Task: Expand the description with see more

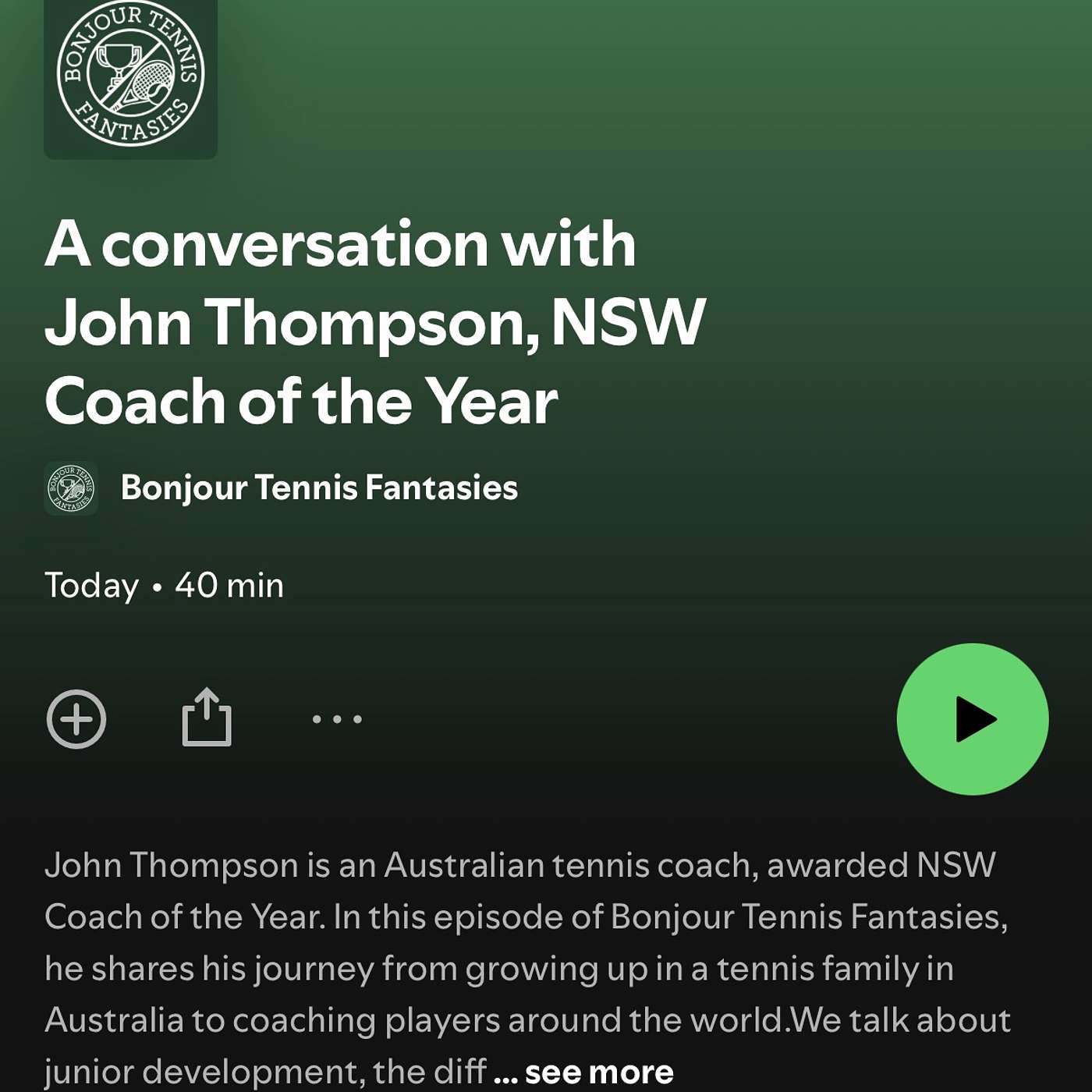Action: click(597, 1072)
